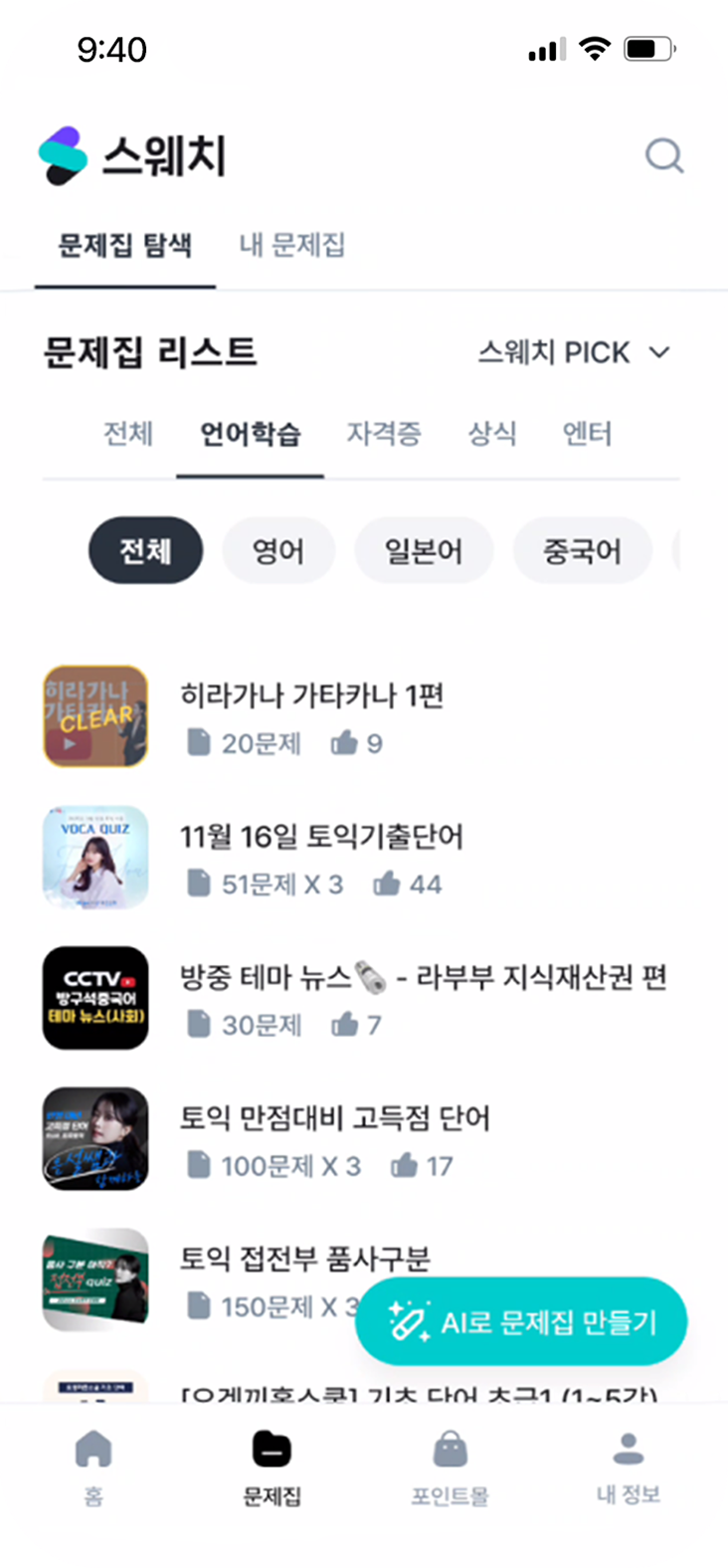Click the document icon next to 20문제
Screen dimensions: 728x1568
tap(199, 743)
